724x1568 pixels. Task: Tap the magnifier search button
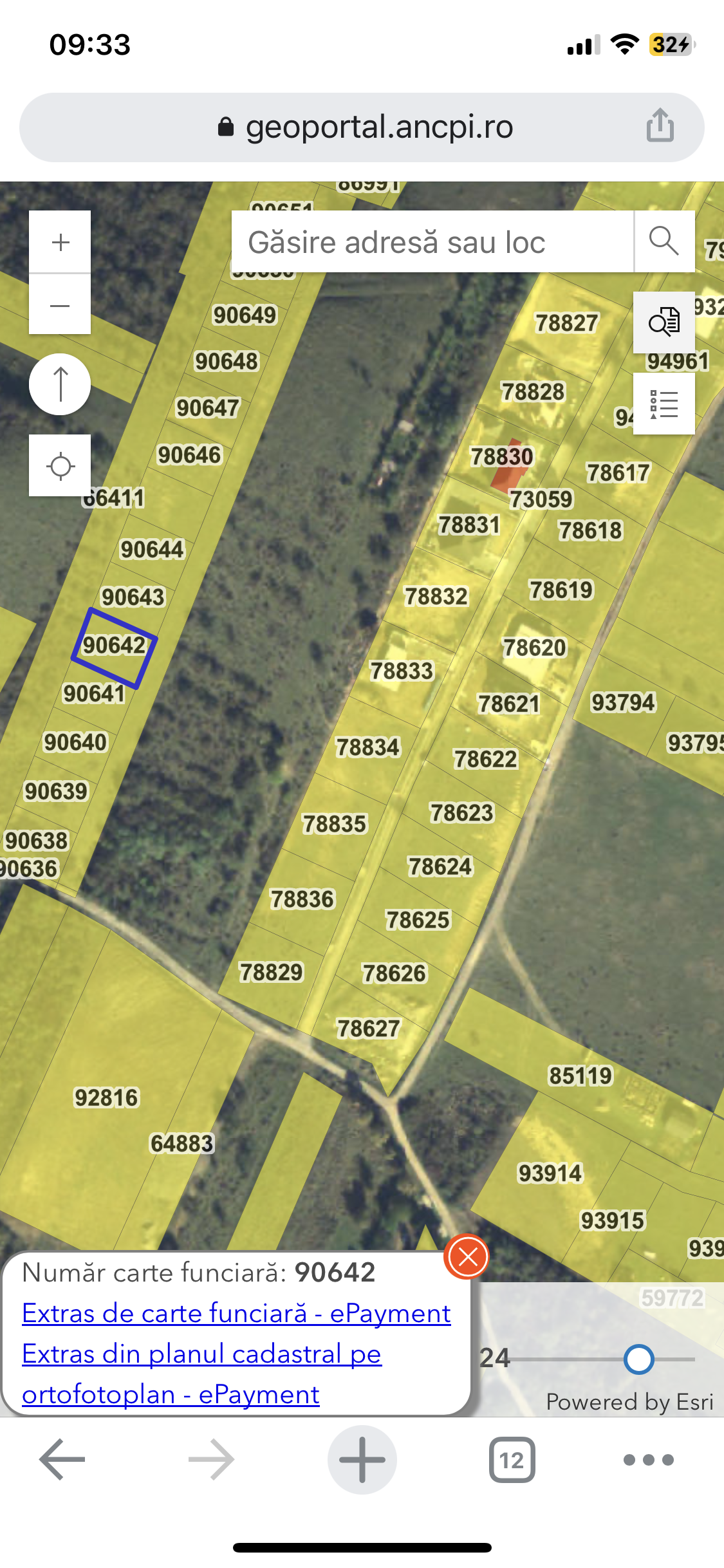(664, 242)
